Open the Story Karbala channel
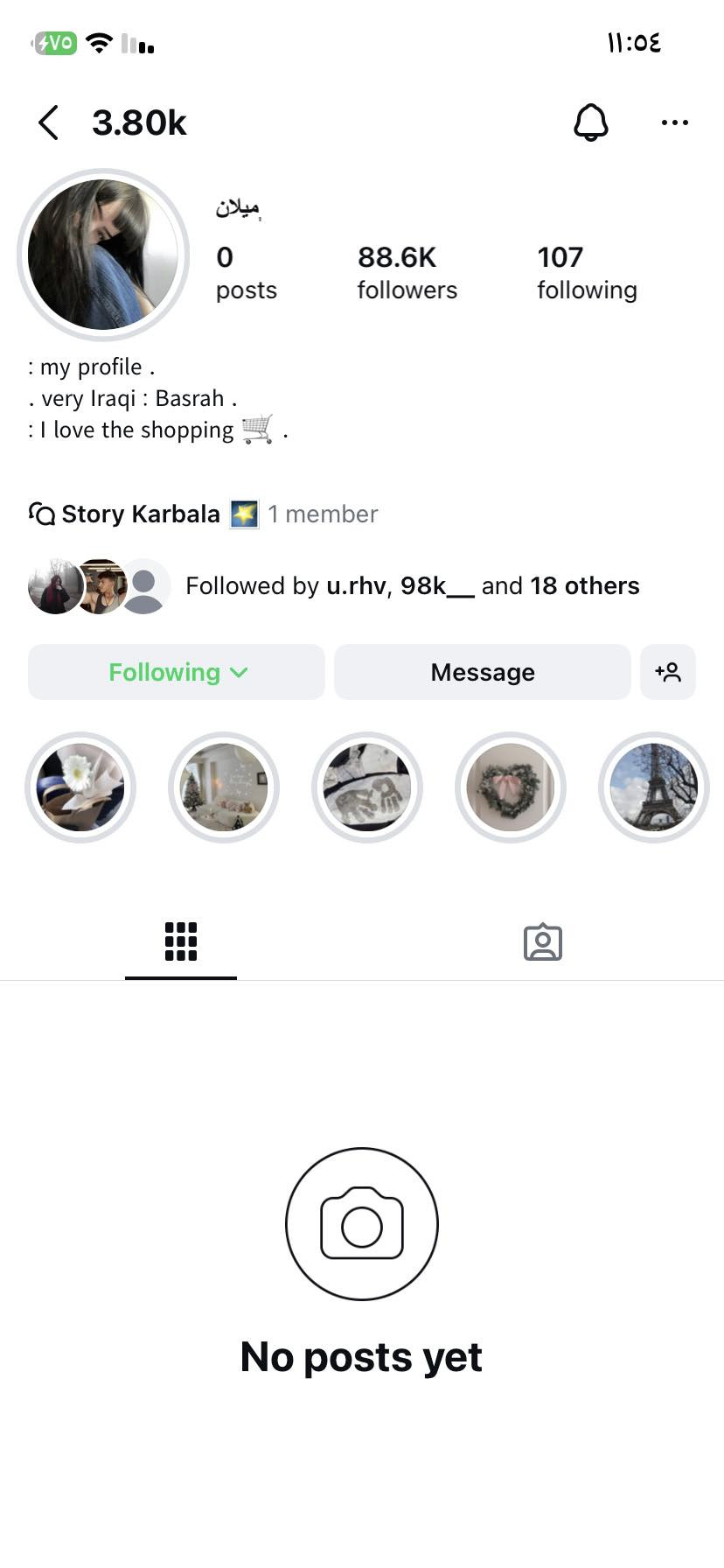The width and height of the screenshot is (724, 1568). (x=140, y=514)
